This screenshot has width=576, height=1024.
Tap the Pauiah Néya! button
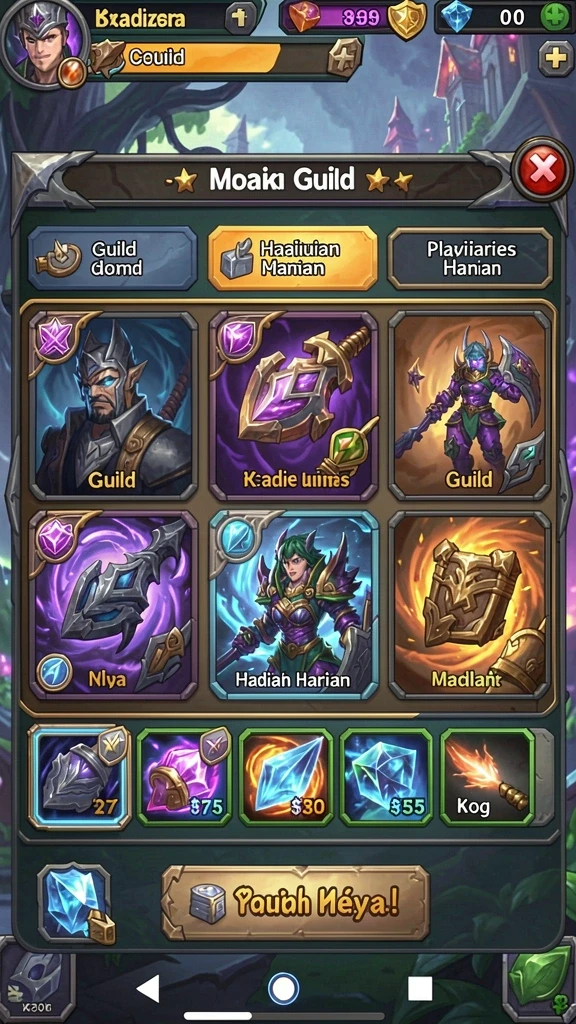[x=296, y=903]
